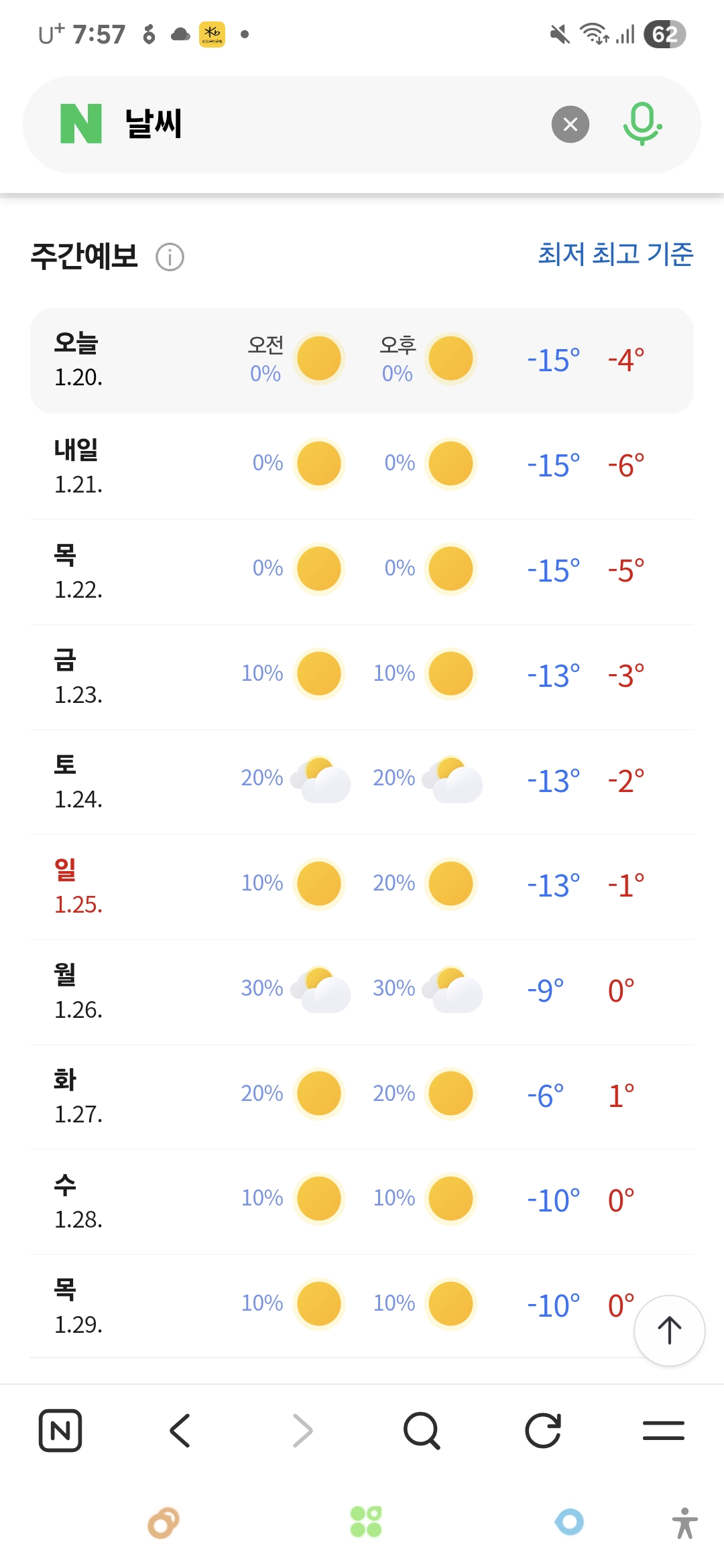Clear the search text with X button
Image resolution: width=724 pixels, height=1568 pixels.
pyautogui.click(x=570, y=125)
